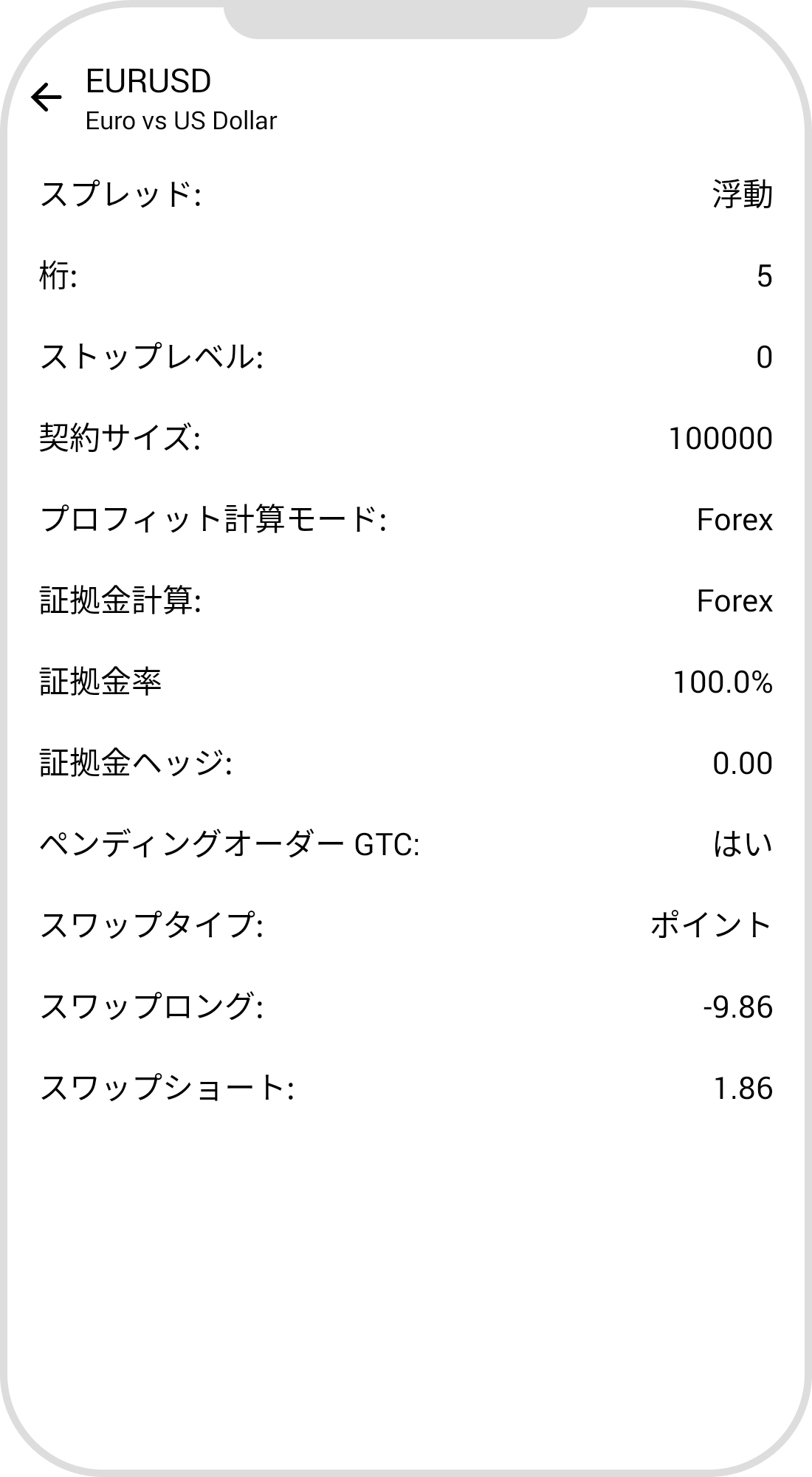This screenshot has width=812, height=1477.
Task: Select the スワップショート value 1.86
Action: tap(742, 1086)
